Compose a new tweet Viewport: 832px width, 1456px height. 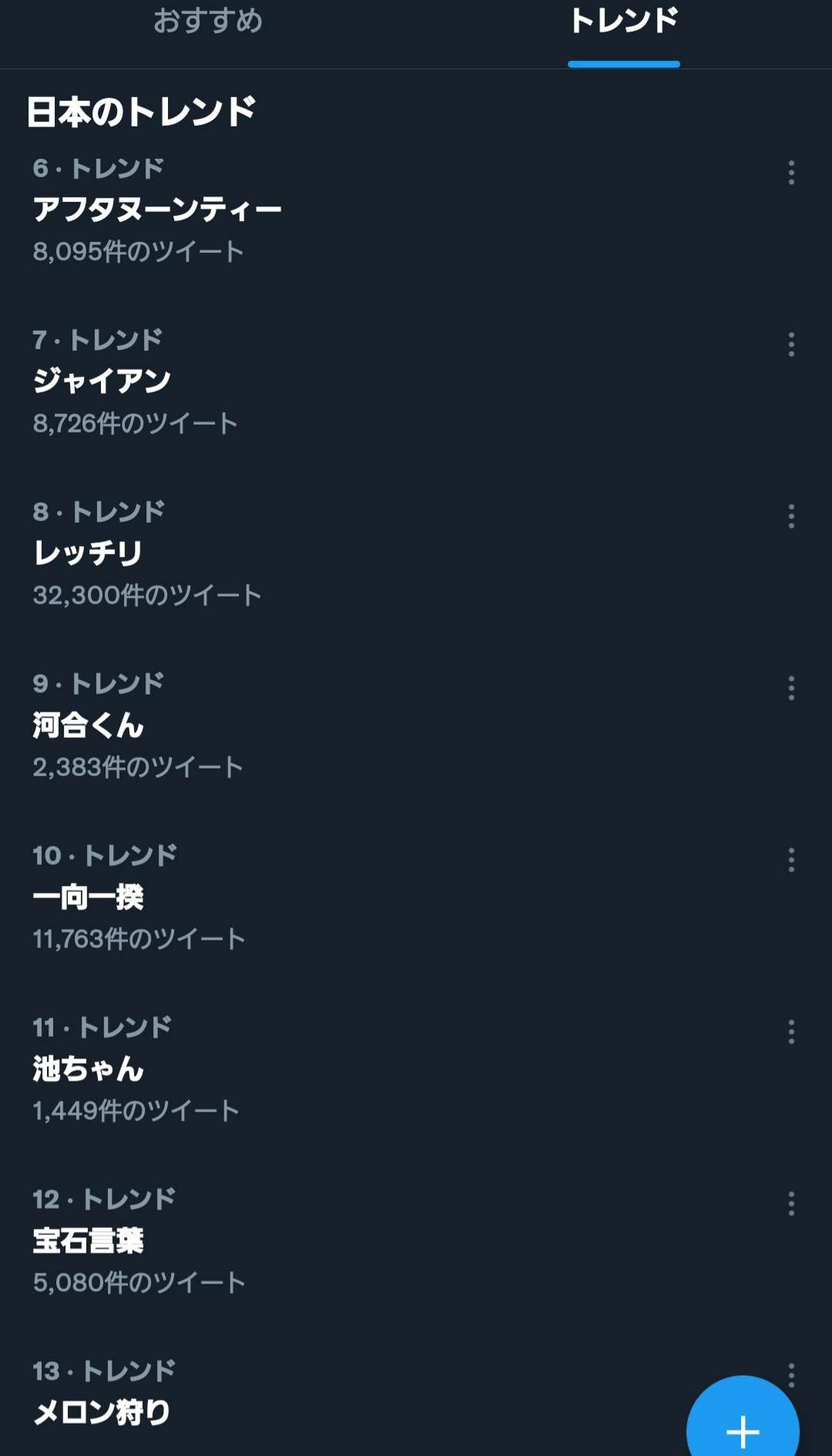(743, 1427)
